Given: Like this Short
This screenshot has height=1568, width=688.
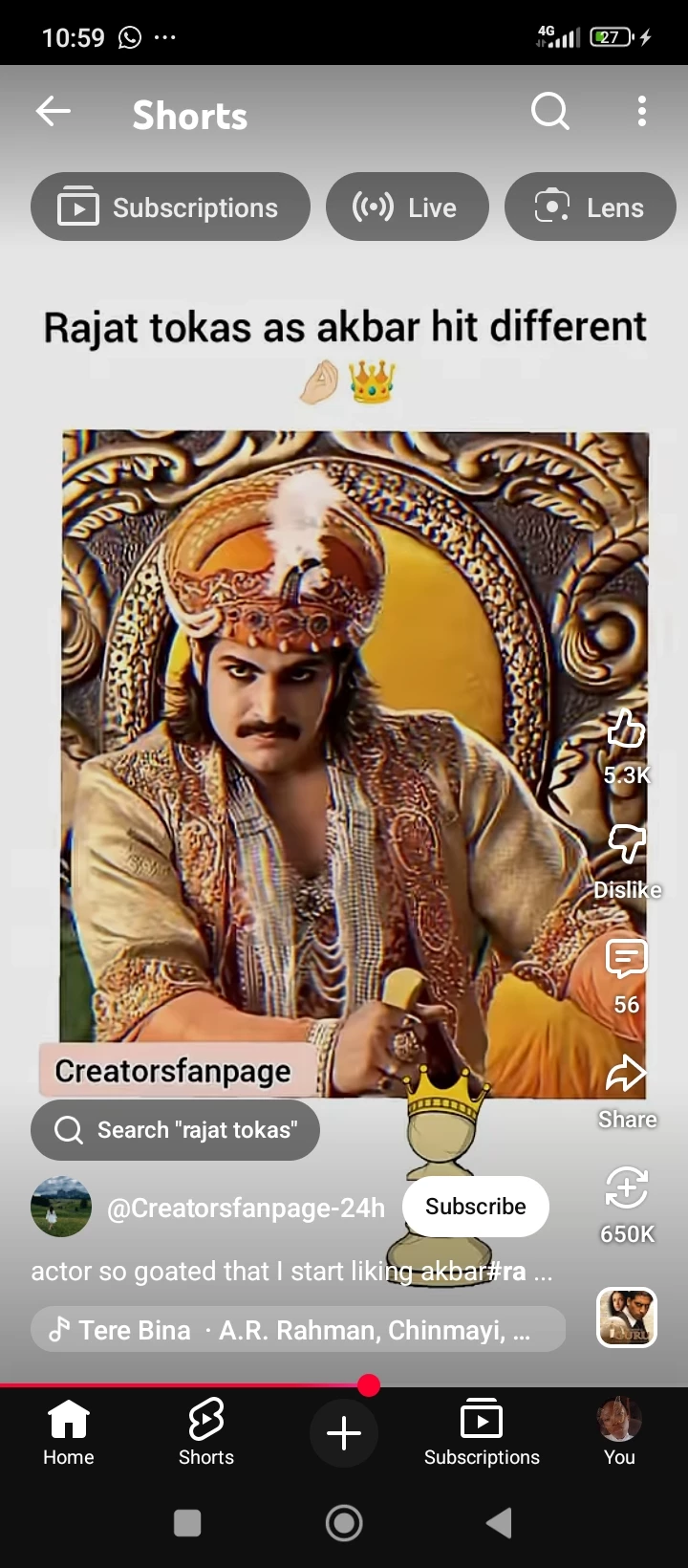Looking at the screenshot, I should click(x=627, y=730).
